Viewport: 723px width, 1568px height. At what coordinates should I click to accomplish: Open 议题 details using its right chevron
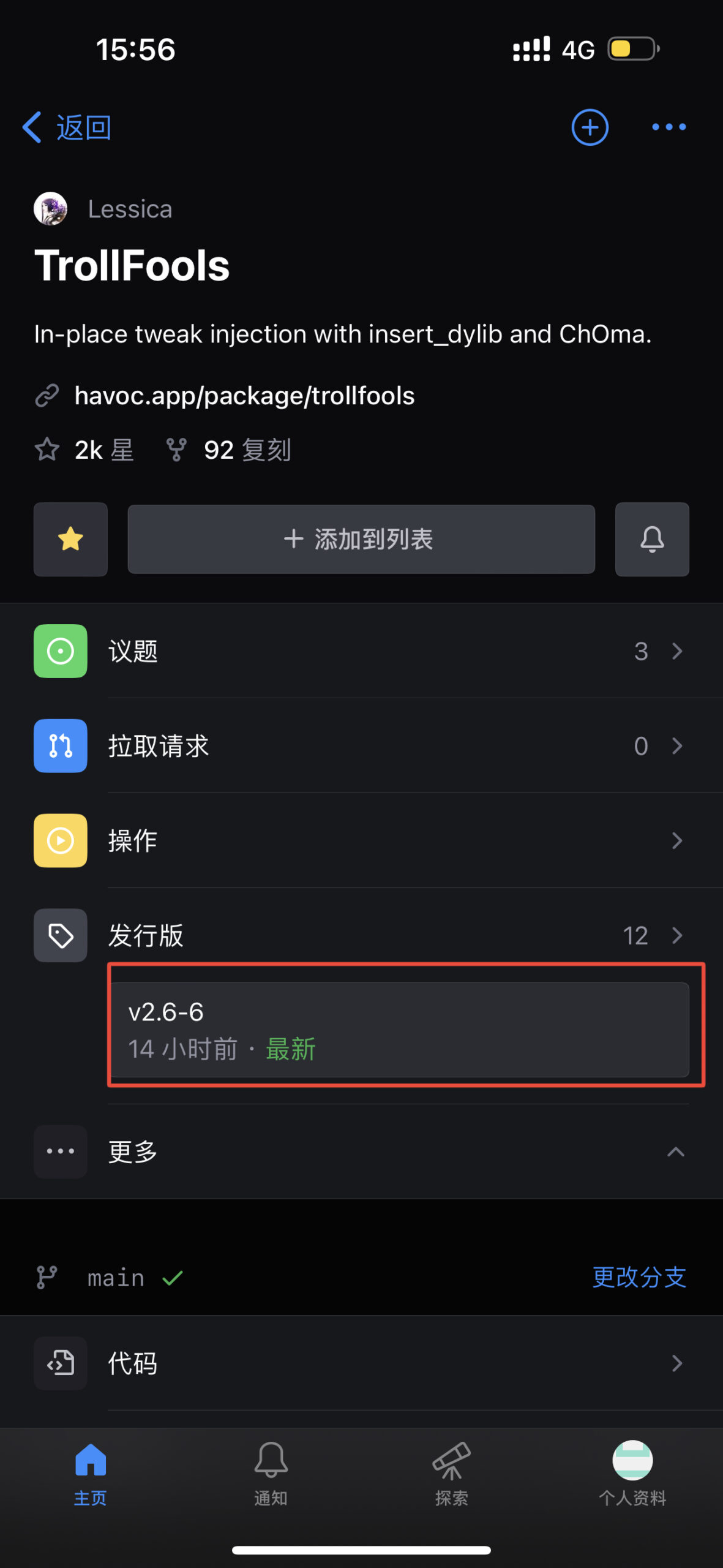pyautogui.click(x=677, y=651)
